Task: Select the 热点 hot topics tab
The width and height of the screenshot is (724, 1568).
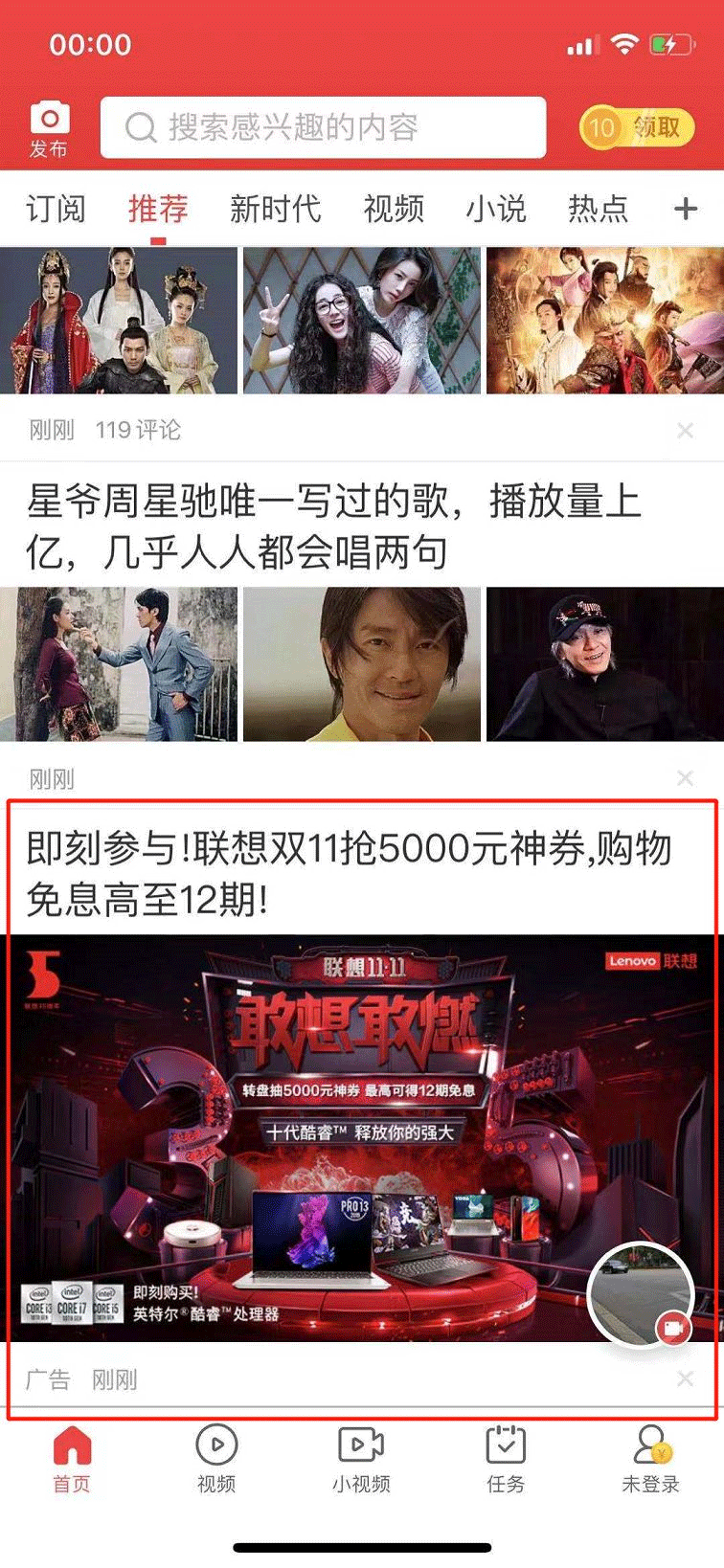Action: pos(599,209)
